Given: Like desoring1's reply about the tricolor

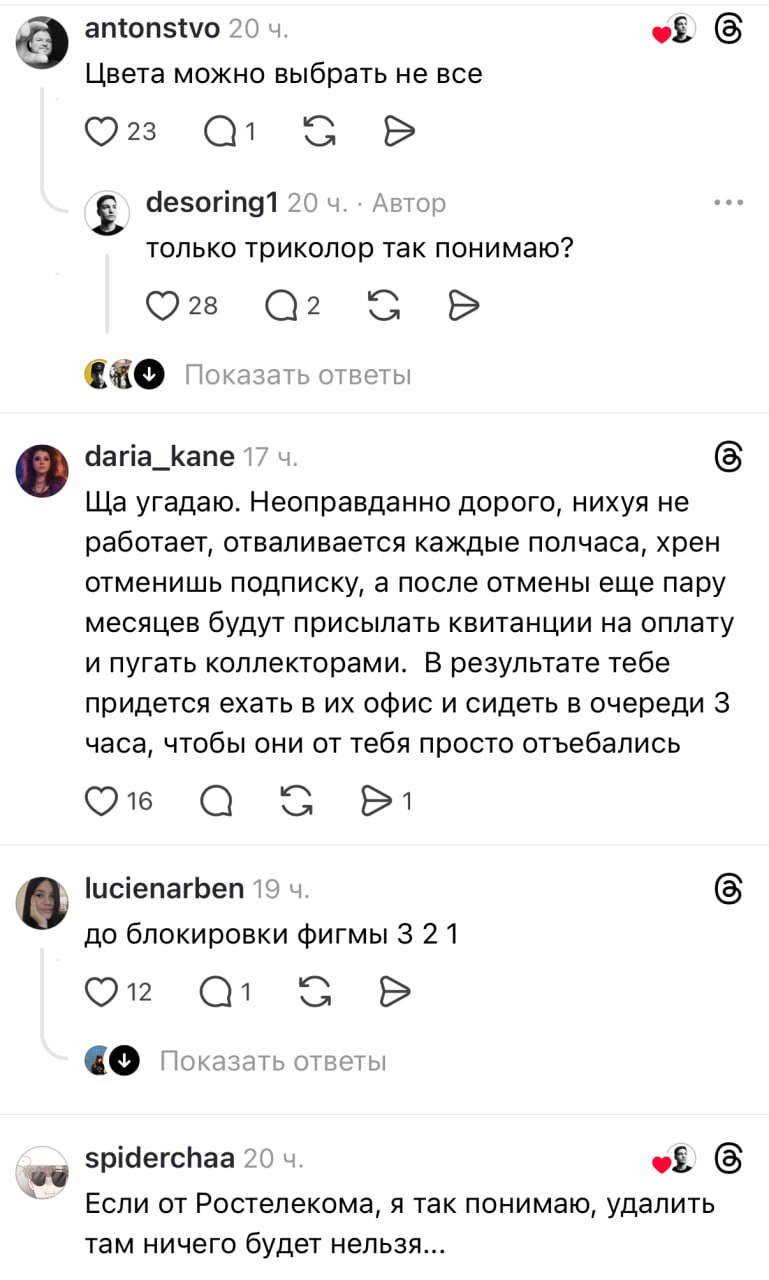Looking at the screenshot, I should point(162,305).
